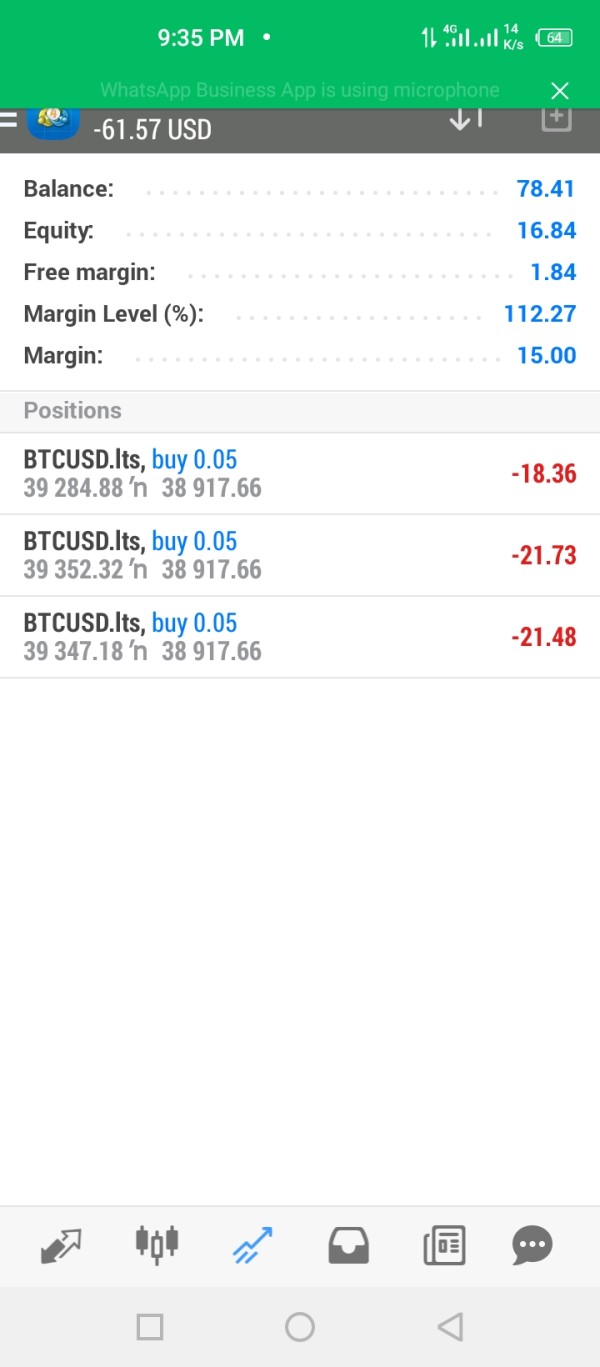Open the BTCUSD position losing -21.73
The image size is (600, 1367).
pos(300,556)
